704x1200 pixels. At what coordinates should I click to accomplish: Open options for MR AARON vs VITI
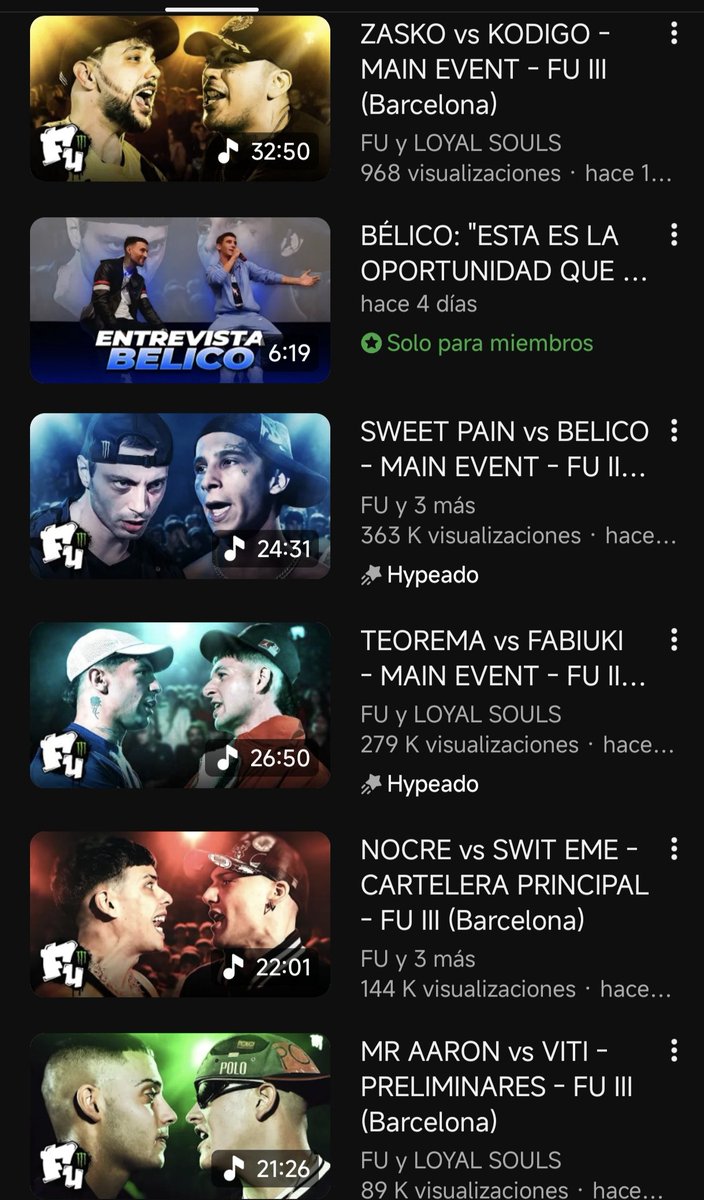674,1050
